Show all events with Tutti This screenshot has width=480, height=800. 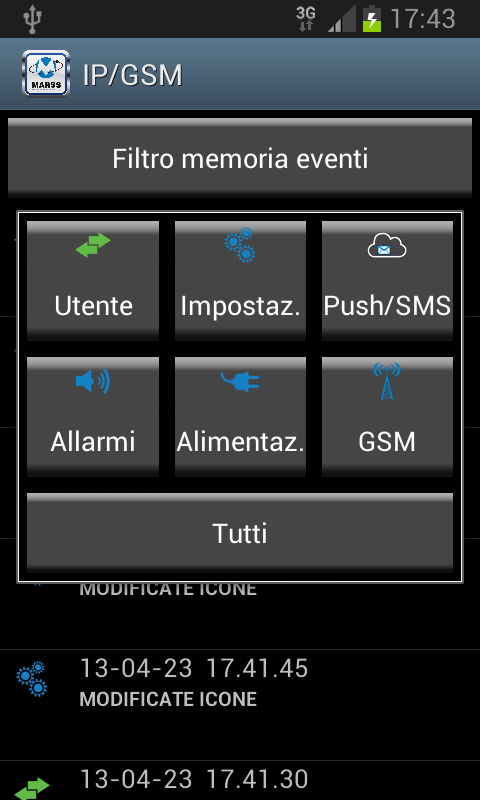point(240,533)
